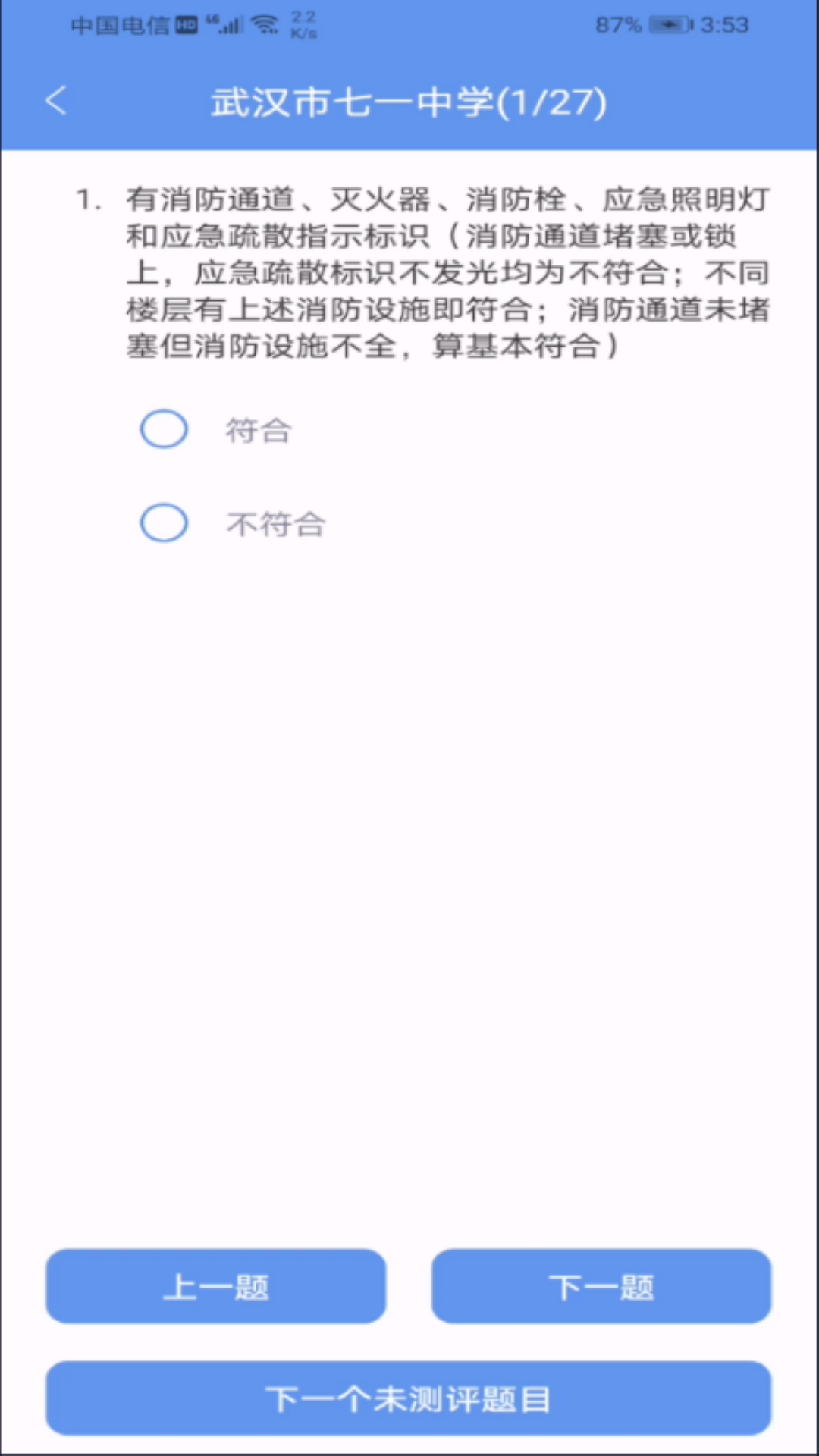This screenshot has width=819, height=1456.
Task: Select the 符合 radio option
Action: pyautogui.click(x=164, y=429)
